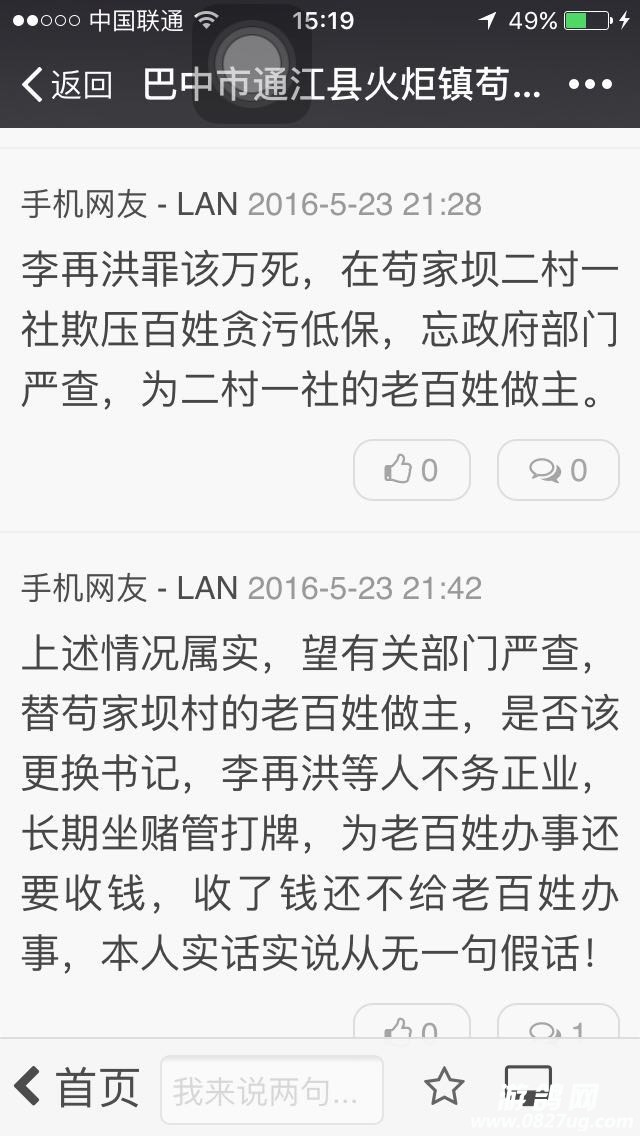
Task: Reply to the 21:28 comment by LAN
Action: pyautogui.click(x=558, y=470)
